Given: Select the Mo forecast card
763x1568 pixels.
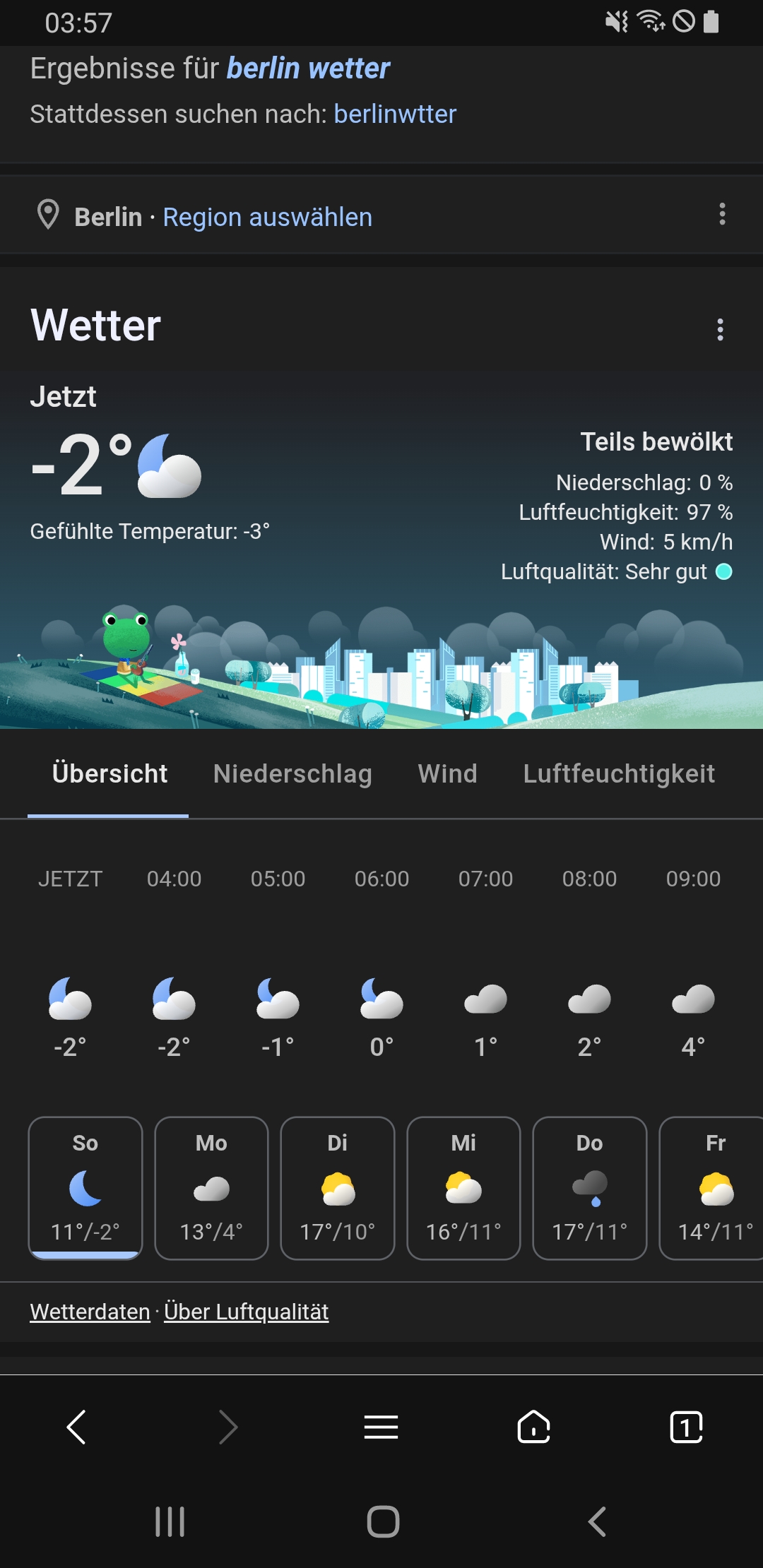Looking at the screenshot, I should tap(211, 1187).
